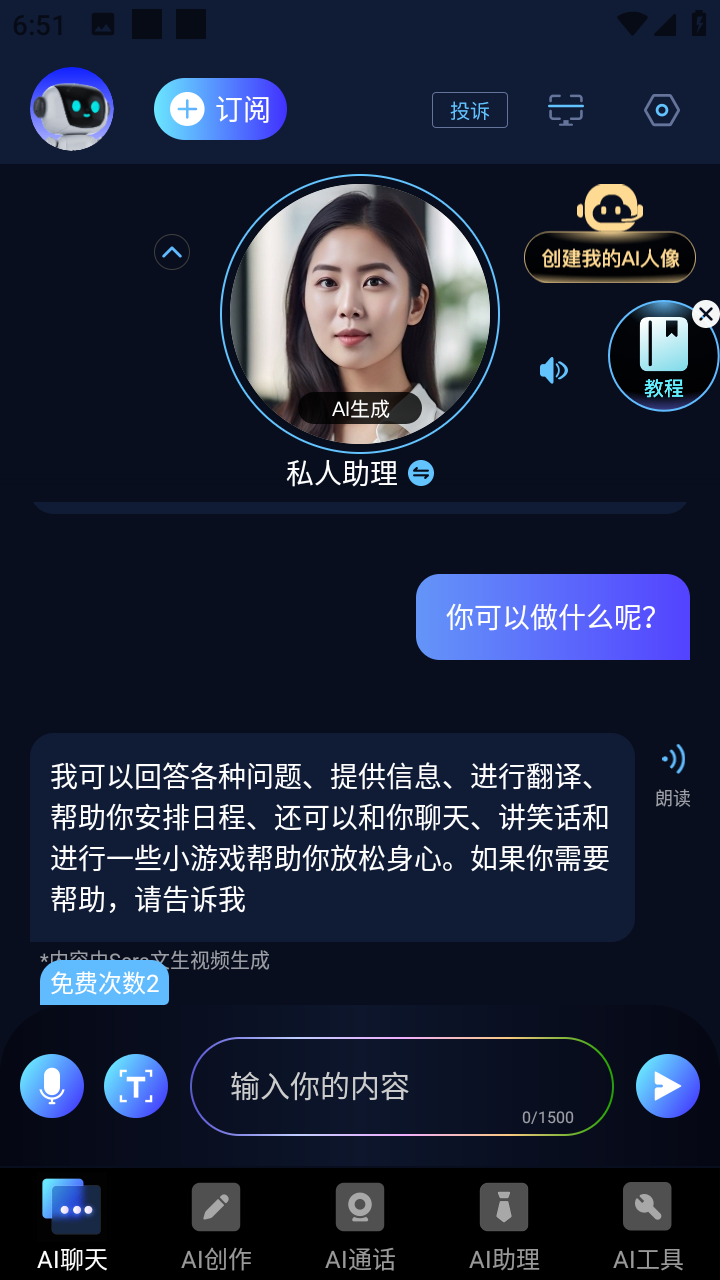Open the AI工具 tab
The height and width of the screenshot is (1280, 720).
coord(648,1225)
